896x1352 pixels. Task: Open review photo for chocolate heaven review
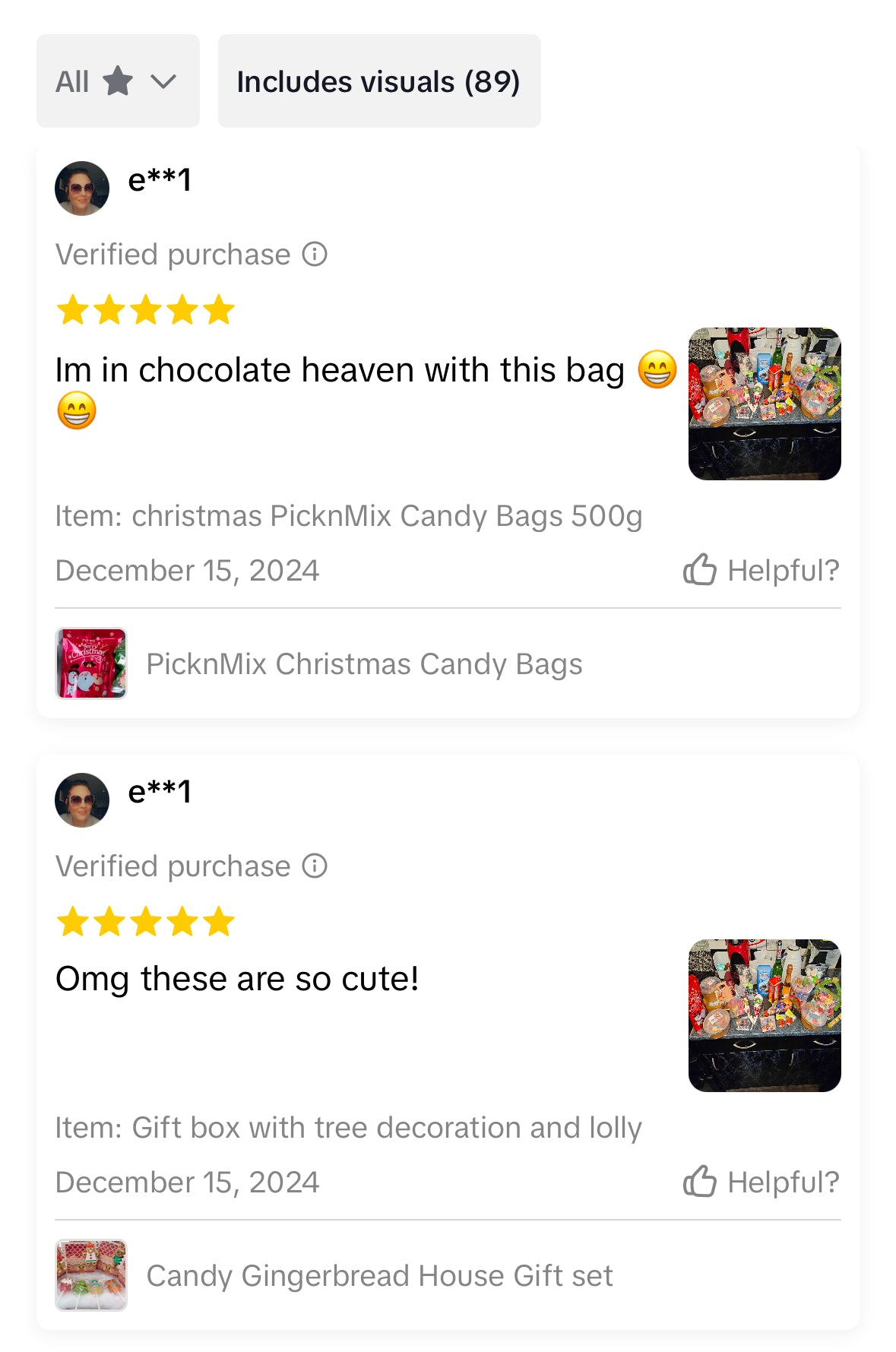tap(764, 404)
